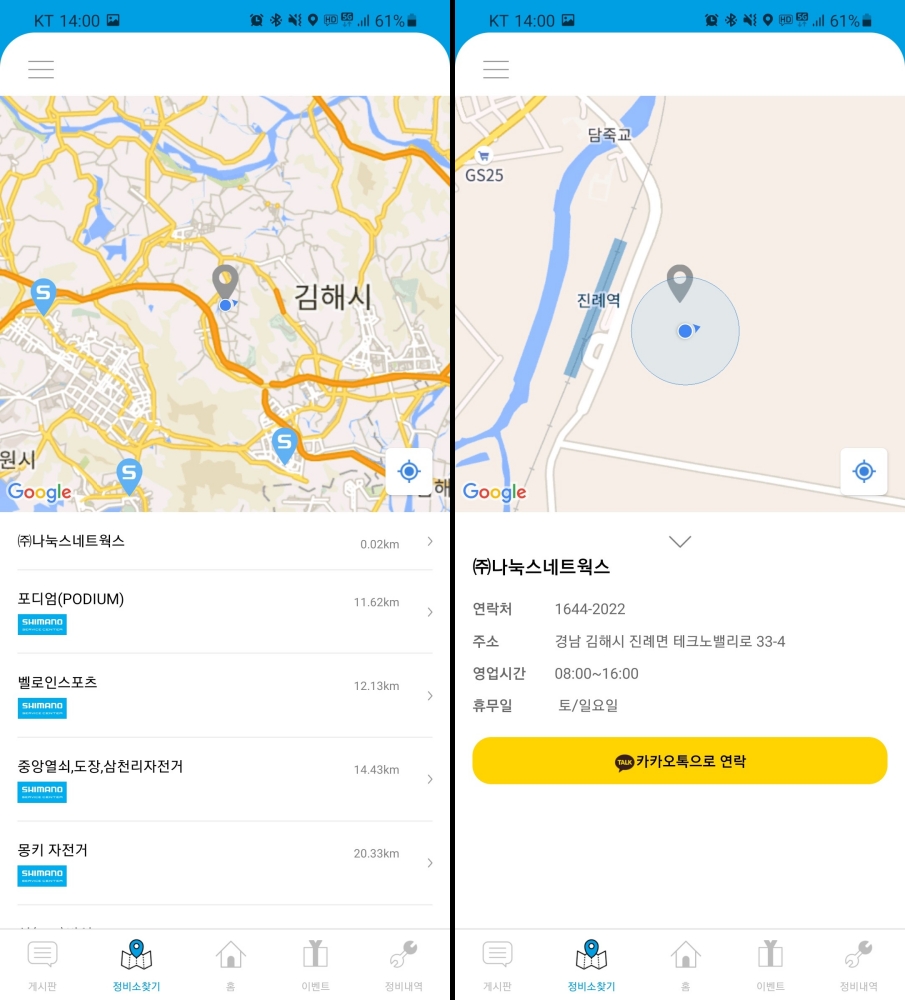Open 중앙열쇠,도장,삼천리자전거 shop details
This screenshot has height=1000, width=905.
click(225, 779)
